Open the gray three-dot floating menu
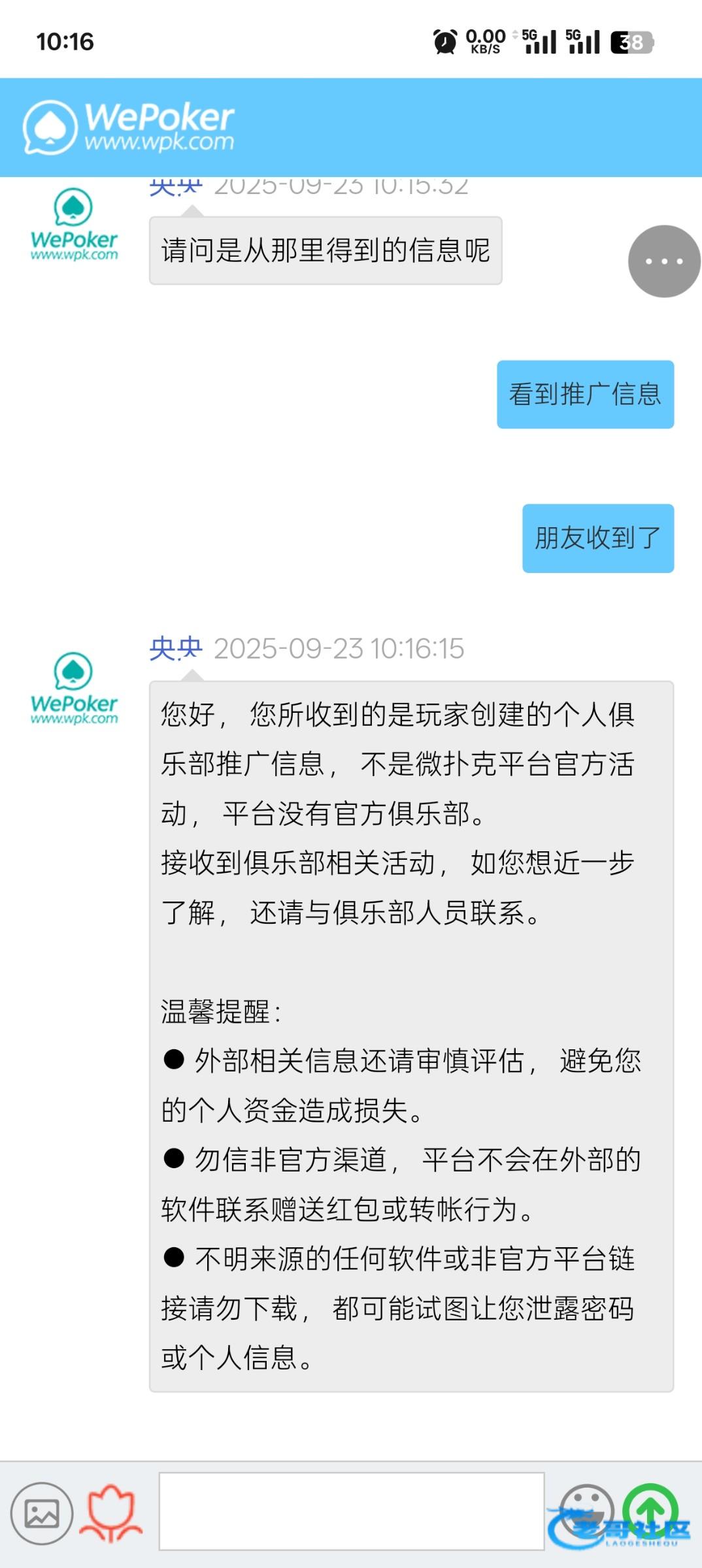This screenshot has height=1568, width=702. click(664, 261)
